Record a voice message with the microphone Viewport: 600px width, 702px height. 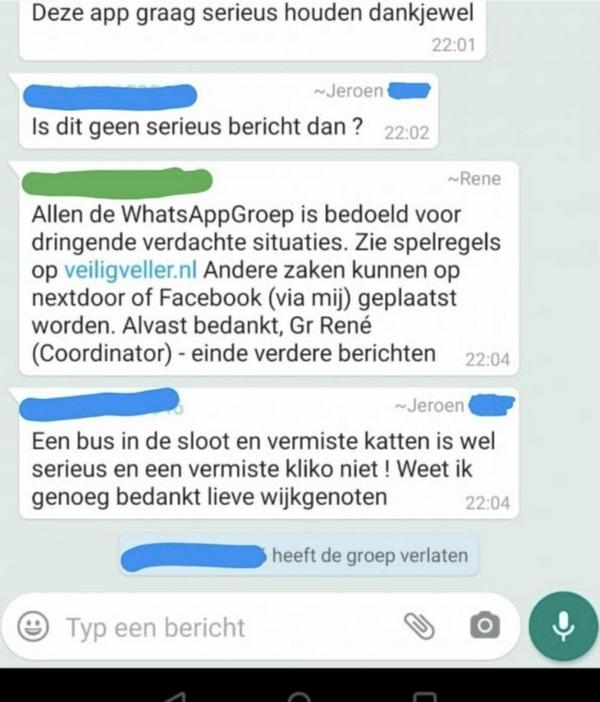(563, 626)
